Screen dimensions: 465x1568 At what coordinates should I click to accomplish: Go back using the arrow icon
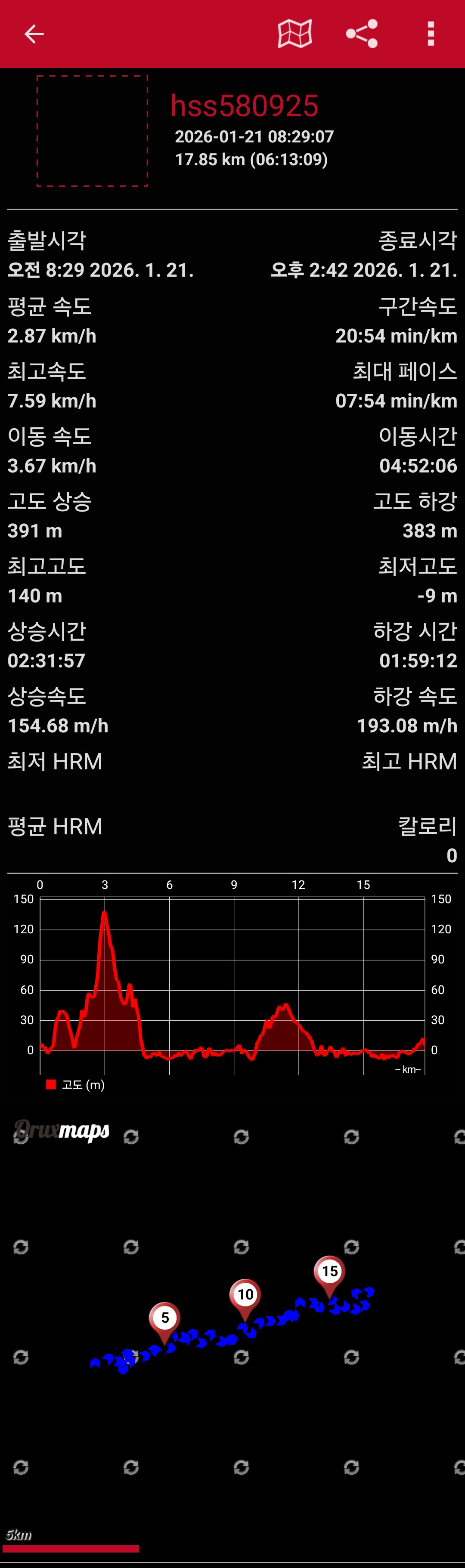pos(34,34)
